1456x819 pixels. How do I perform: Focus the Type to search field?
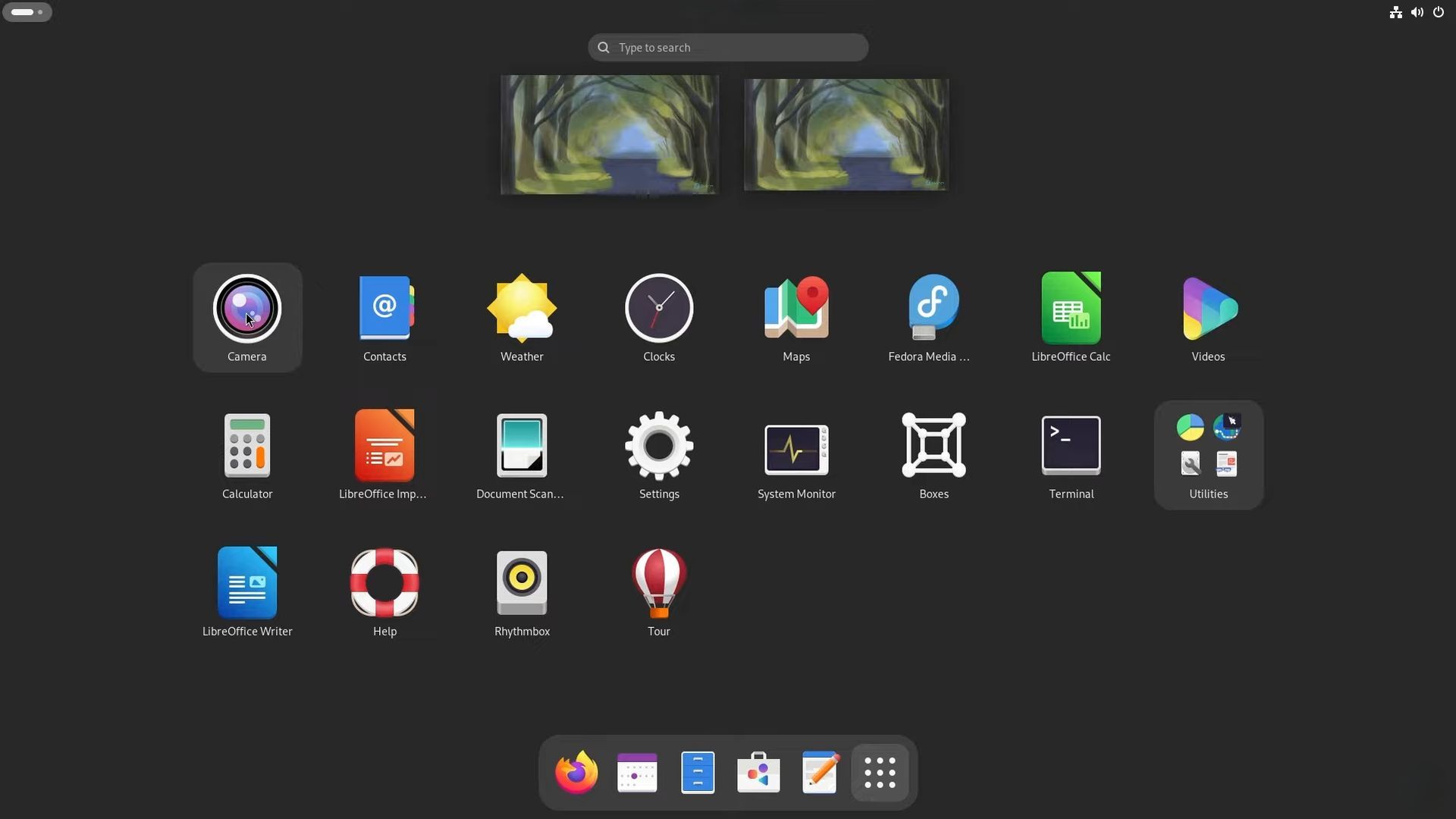(x=728, y=47)
